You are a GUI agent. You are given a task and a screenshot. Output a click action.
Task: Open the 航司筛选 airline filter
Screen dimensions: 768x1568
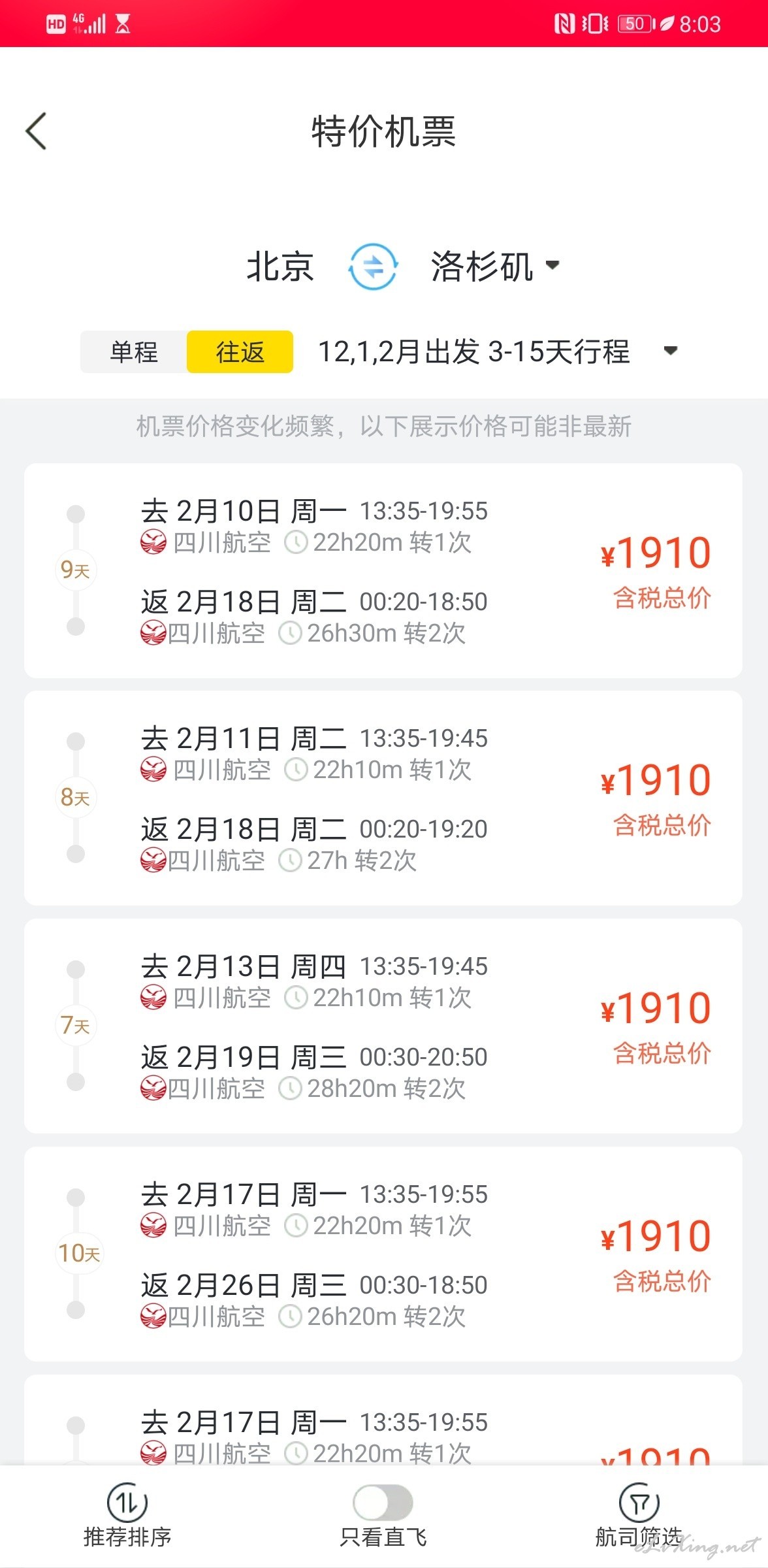point(639,1516)
